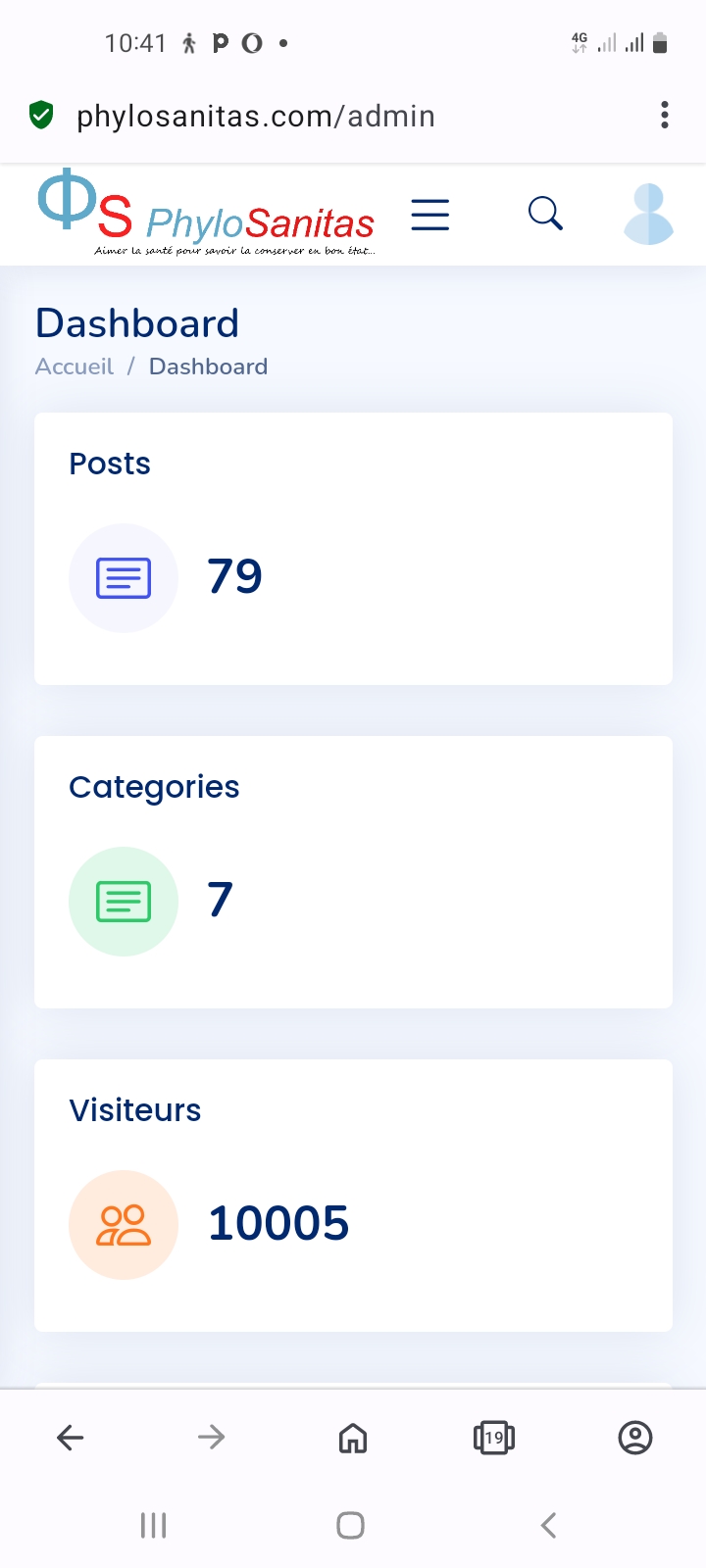706x1568 pixels.
Task: Select the orange Visiteurs people icon
Action: click(x=124, y=1224)
